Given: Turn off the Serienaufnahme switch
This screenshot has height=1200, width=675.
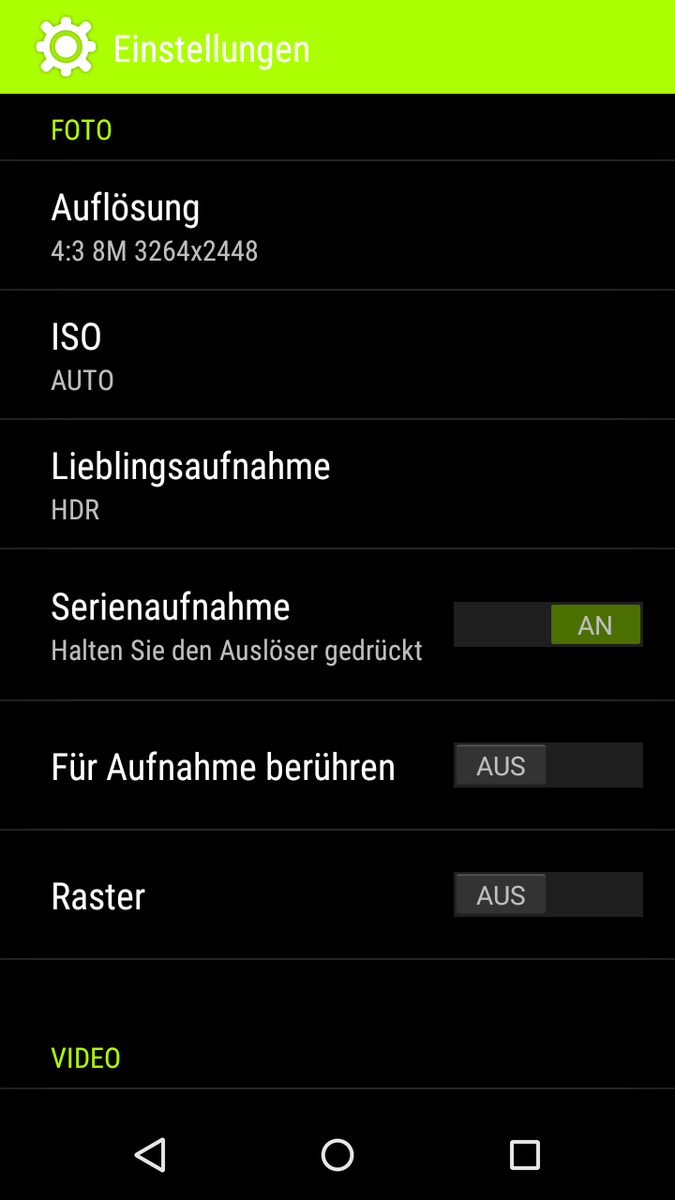Looking at the screenshot, I should [548, 625].
